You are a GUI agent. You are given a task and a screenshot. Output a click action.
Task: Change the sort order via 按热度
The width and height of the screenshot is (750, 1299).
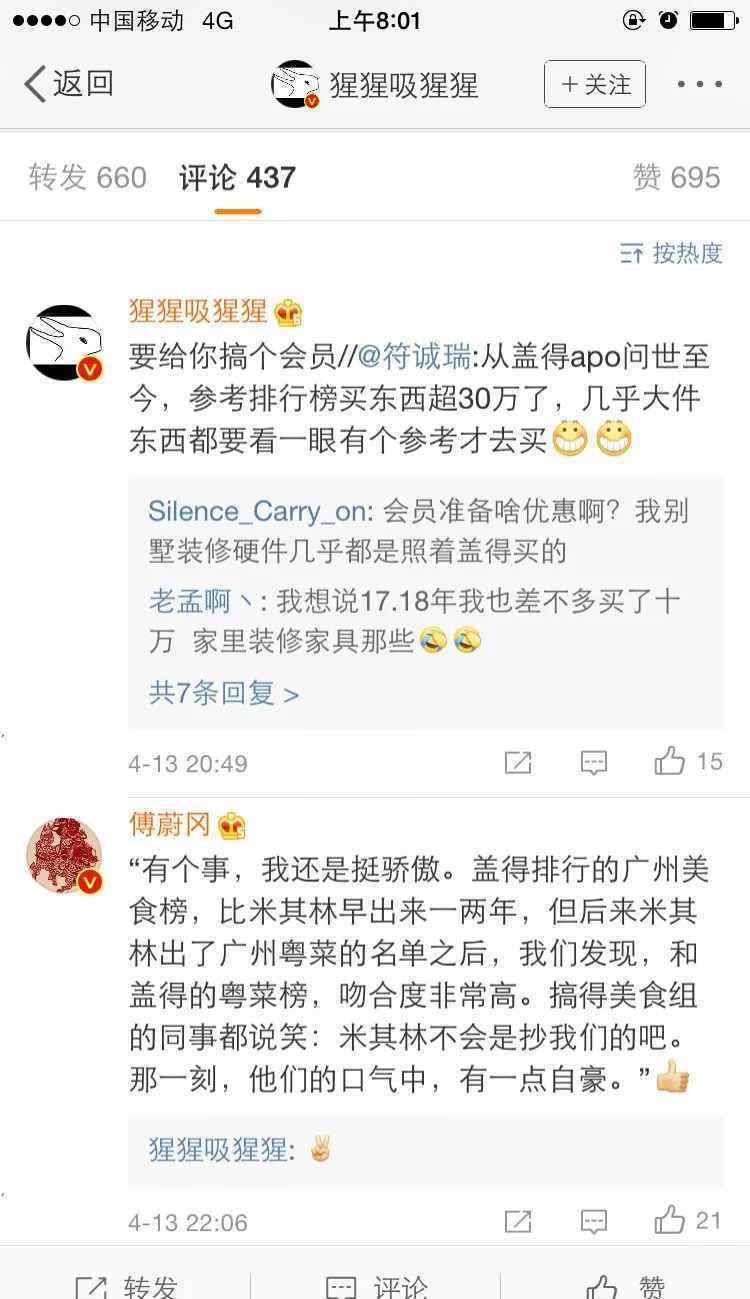(671, 253)
